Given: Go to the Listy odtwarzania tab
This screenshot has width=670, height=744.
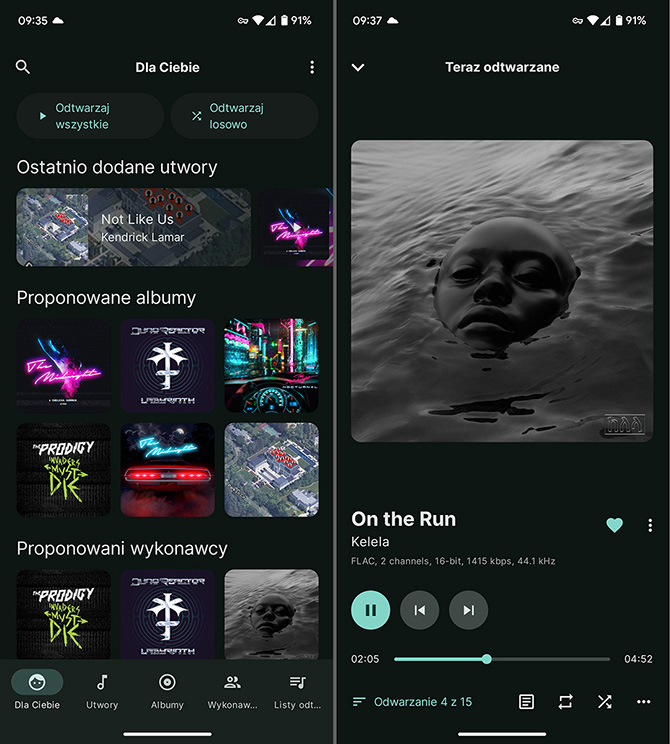Looking at the screenshot, I should pyautogui.click(x=297, y=690).
